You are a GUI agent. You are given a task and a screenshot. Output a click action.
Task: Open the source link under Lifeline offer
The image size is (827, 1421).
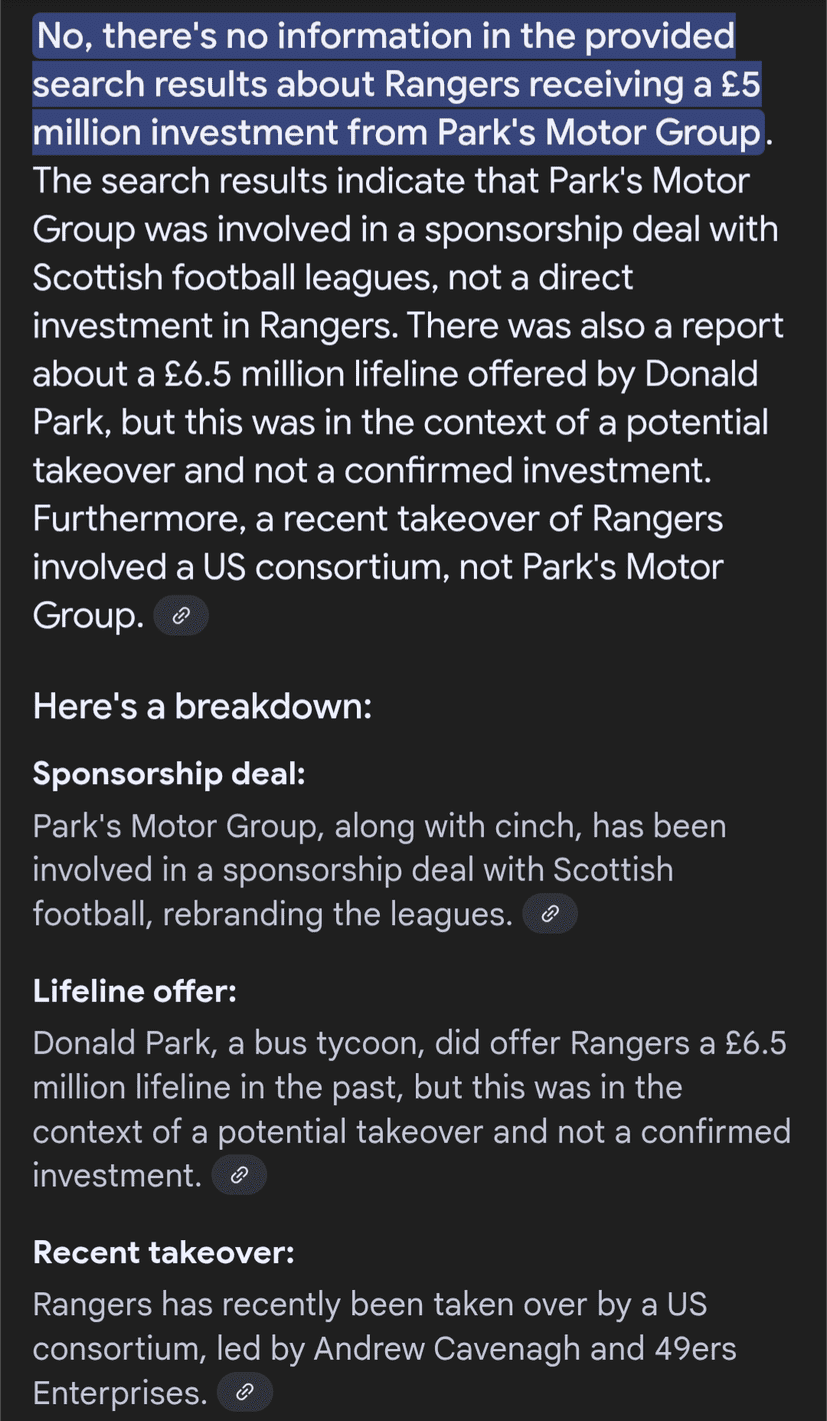click(239, 1176)
